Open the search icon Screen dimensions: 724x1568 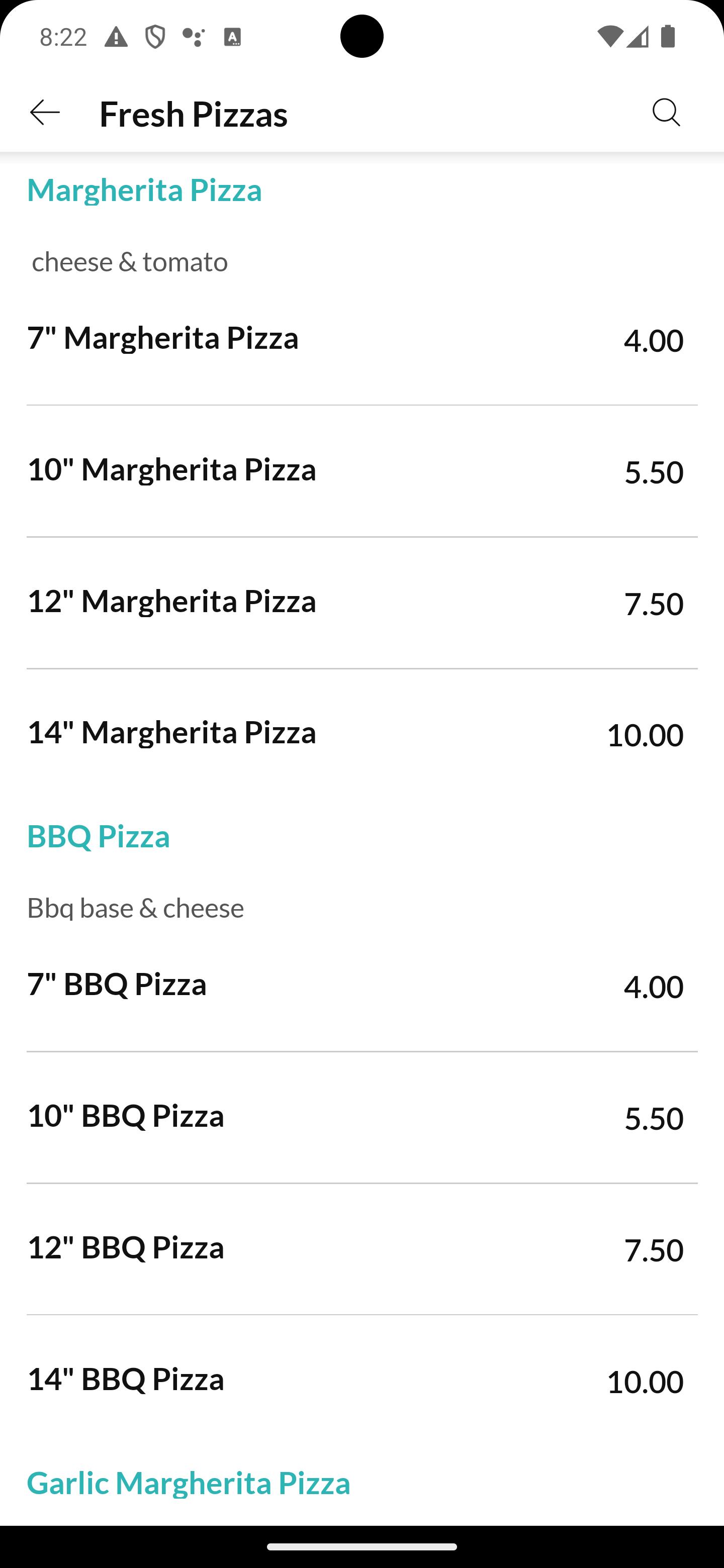[x=666, y=113]
